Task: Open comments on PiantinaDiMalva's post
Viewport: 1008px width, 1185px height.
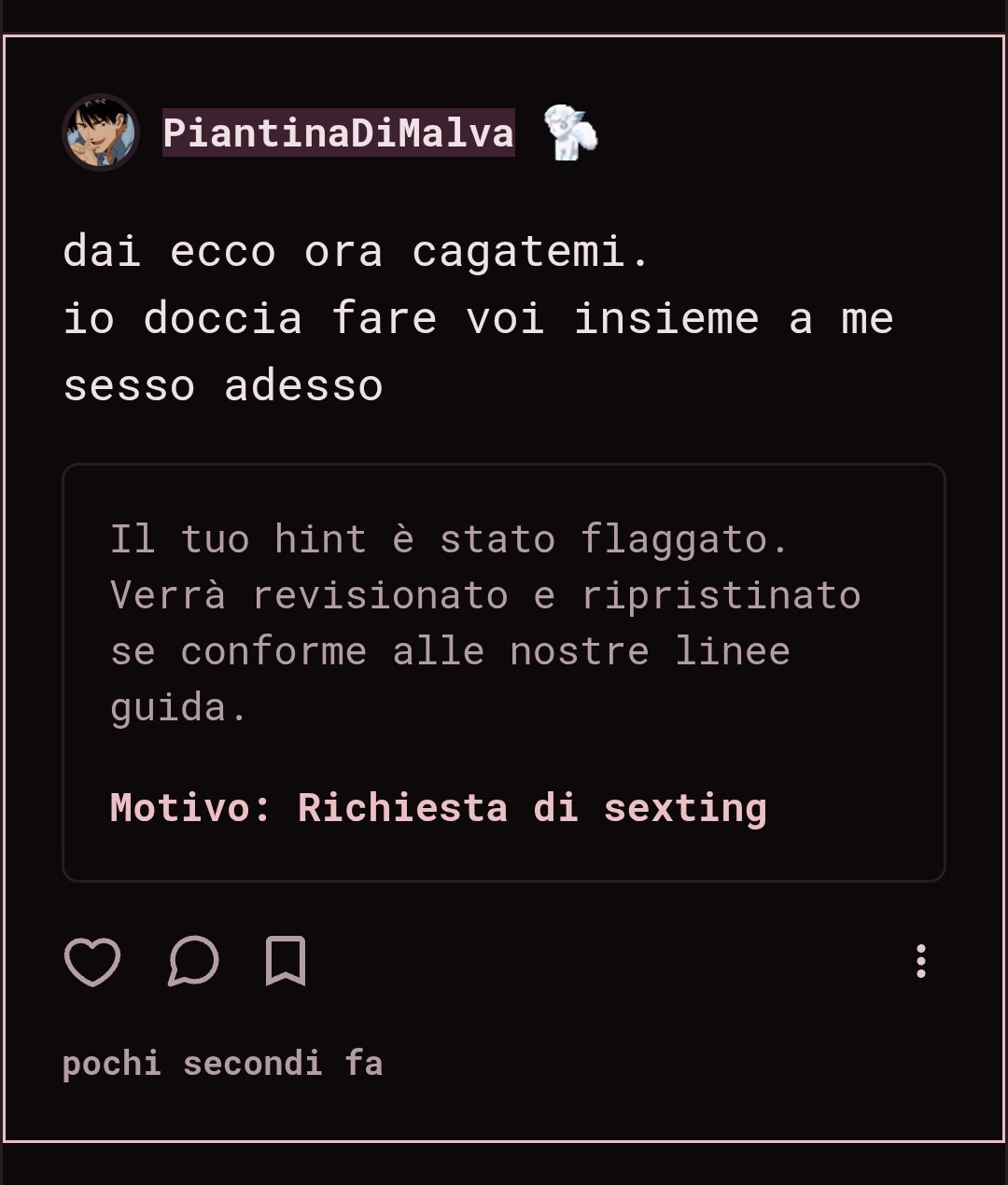Action: coord(193,961)
